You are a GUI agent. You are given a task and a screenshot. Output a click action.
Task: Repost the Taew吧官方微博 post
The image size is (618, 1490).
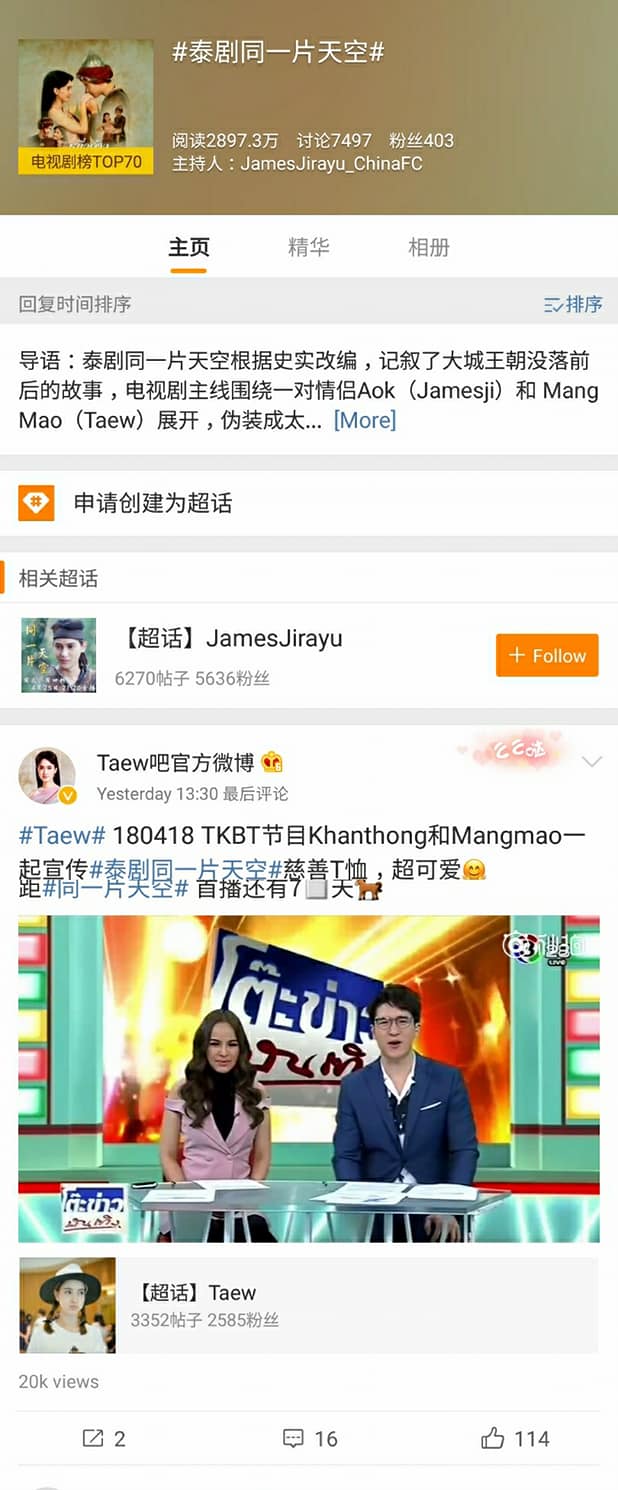click(104, 1439)
